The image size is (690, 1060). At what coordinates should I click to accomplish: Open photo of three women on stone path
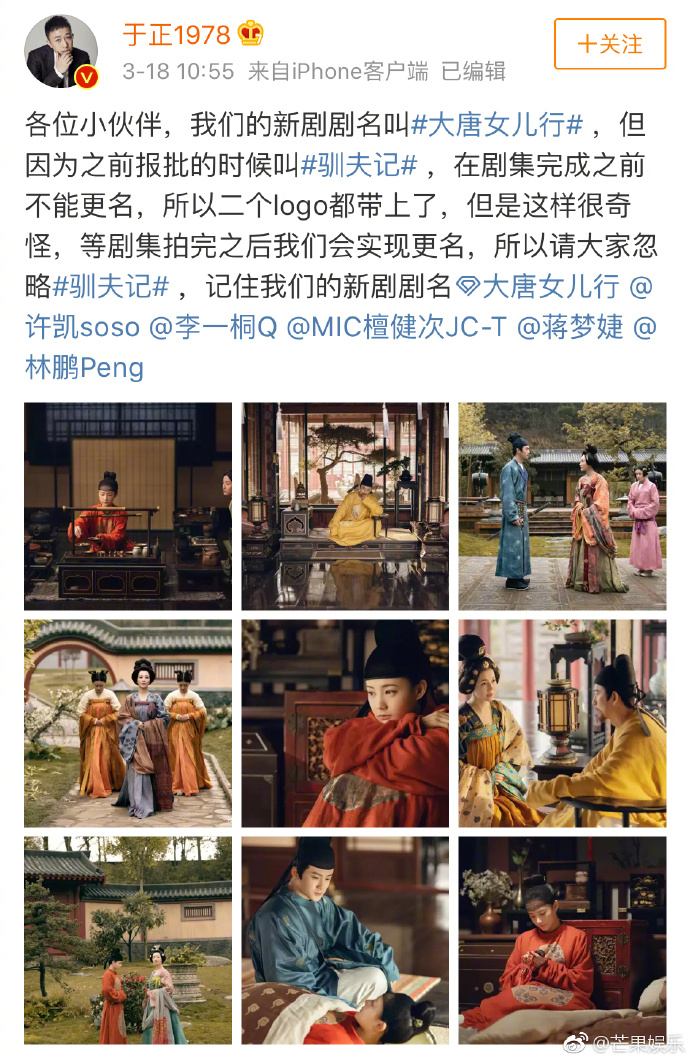tap(128, 723)
